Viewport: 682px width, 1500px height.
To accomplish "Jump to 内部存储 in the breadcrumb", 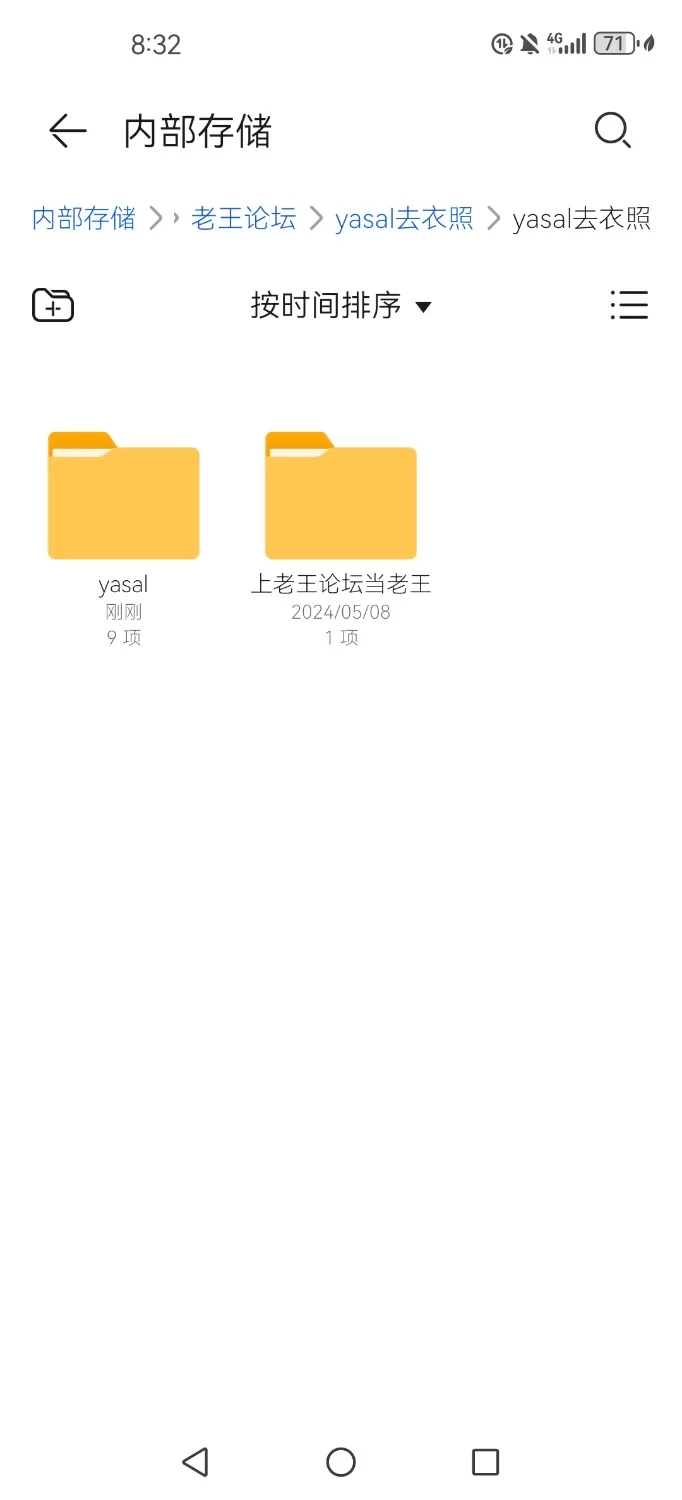I will point(84,218).
